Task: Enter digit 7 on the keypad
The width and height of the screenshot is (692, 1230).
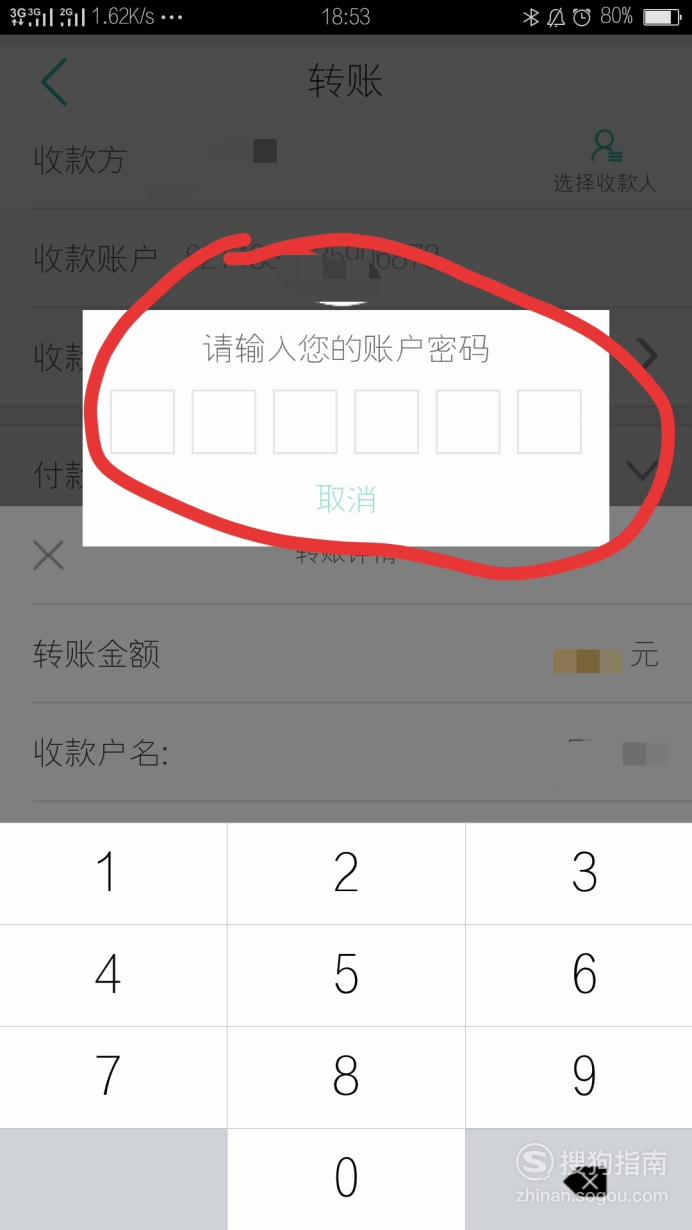Action: coord(113,1077)
